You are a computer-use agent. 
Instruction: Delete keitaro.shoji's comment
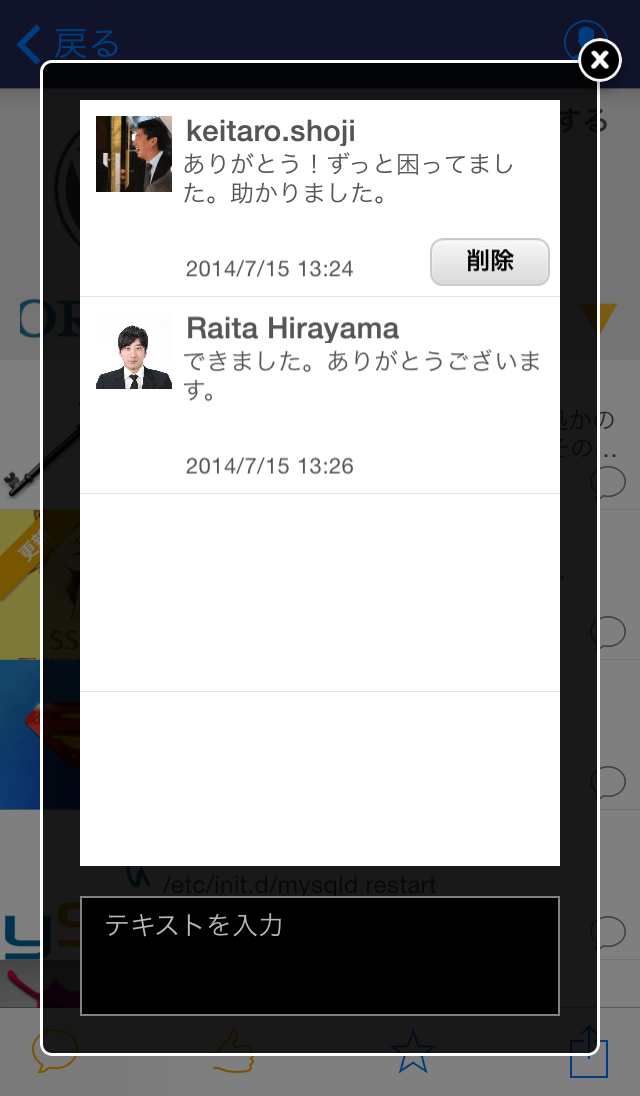click(489, 262)
